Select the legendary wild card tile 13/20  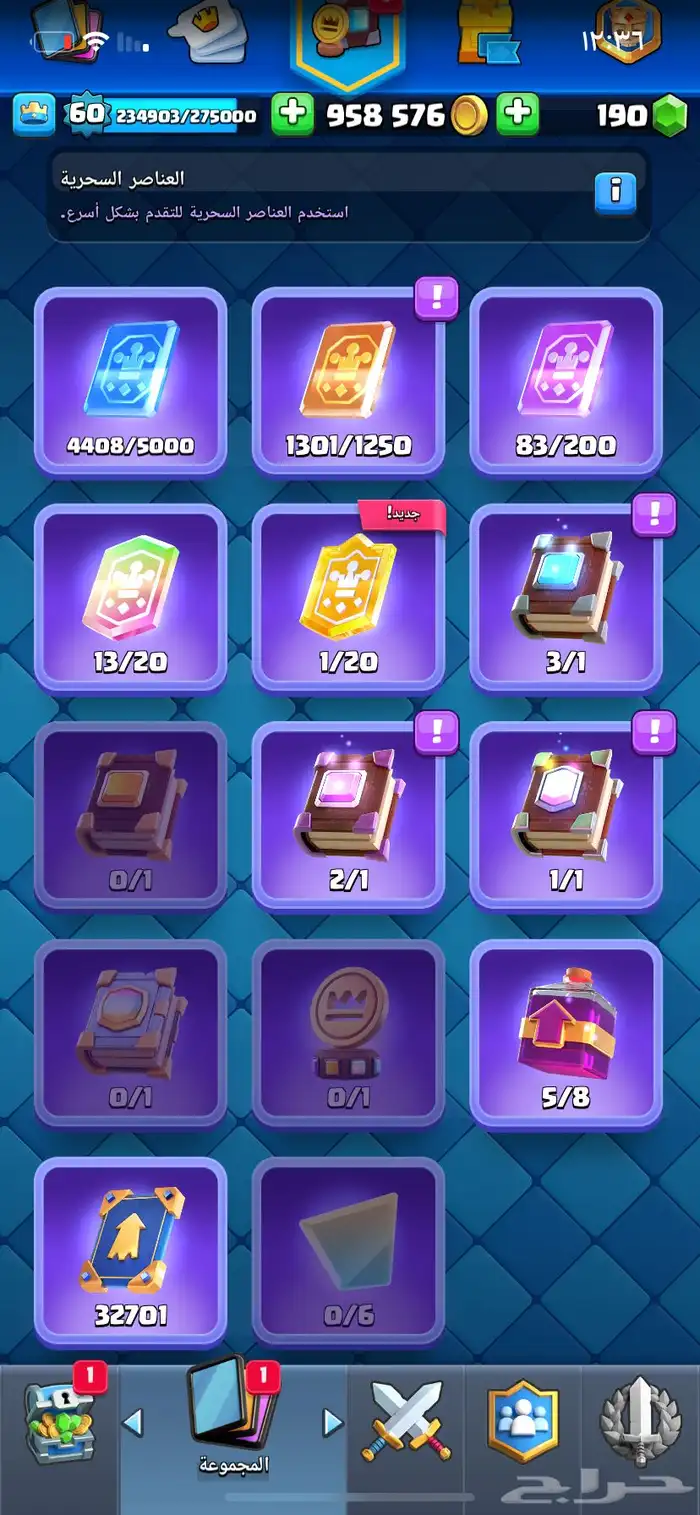[x=131, y=599]
